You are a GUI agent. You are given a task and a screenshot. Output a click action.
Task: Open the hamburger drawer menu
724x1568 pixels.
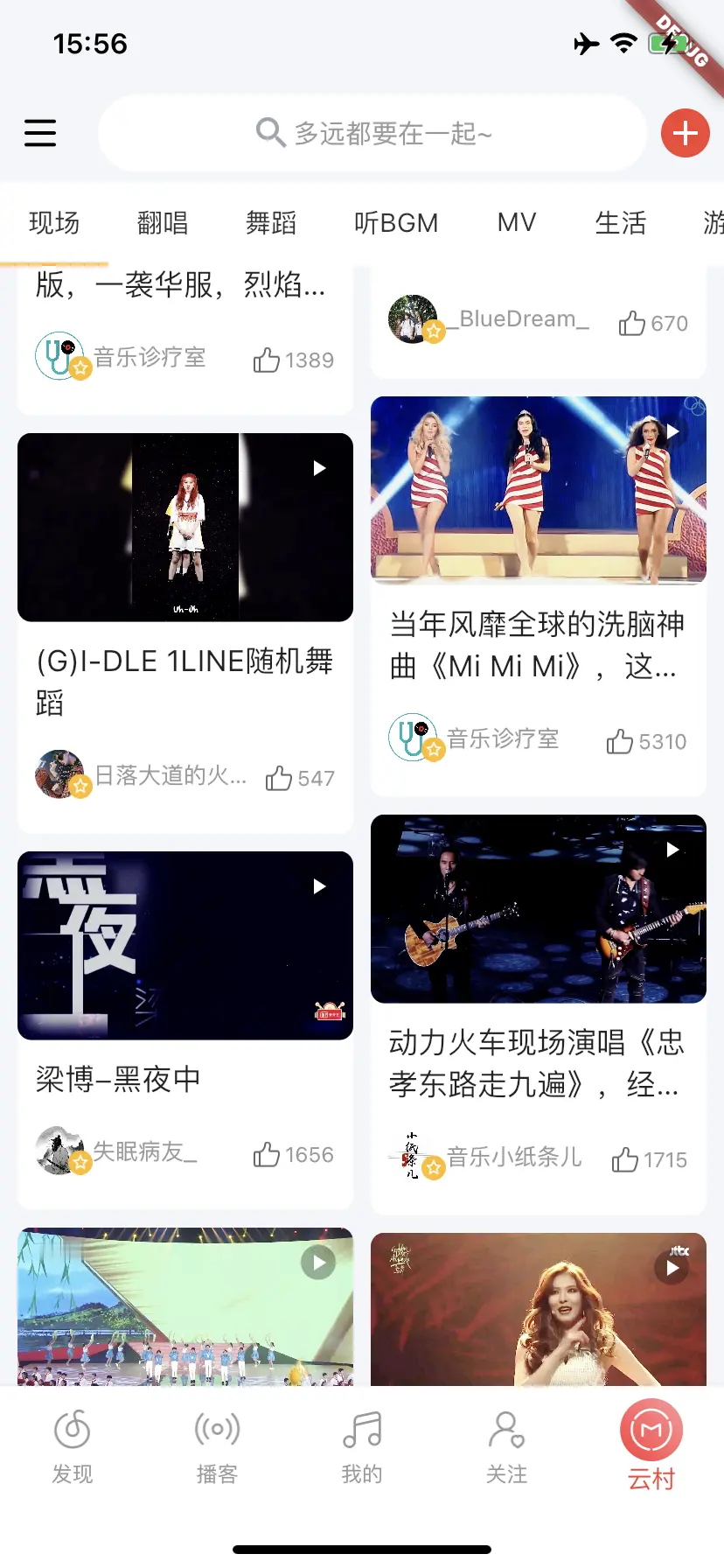point(40,133)
